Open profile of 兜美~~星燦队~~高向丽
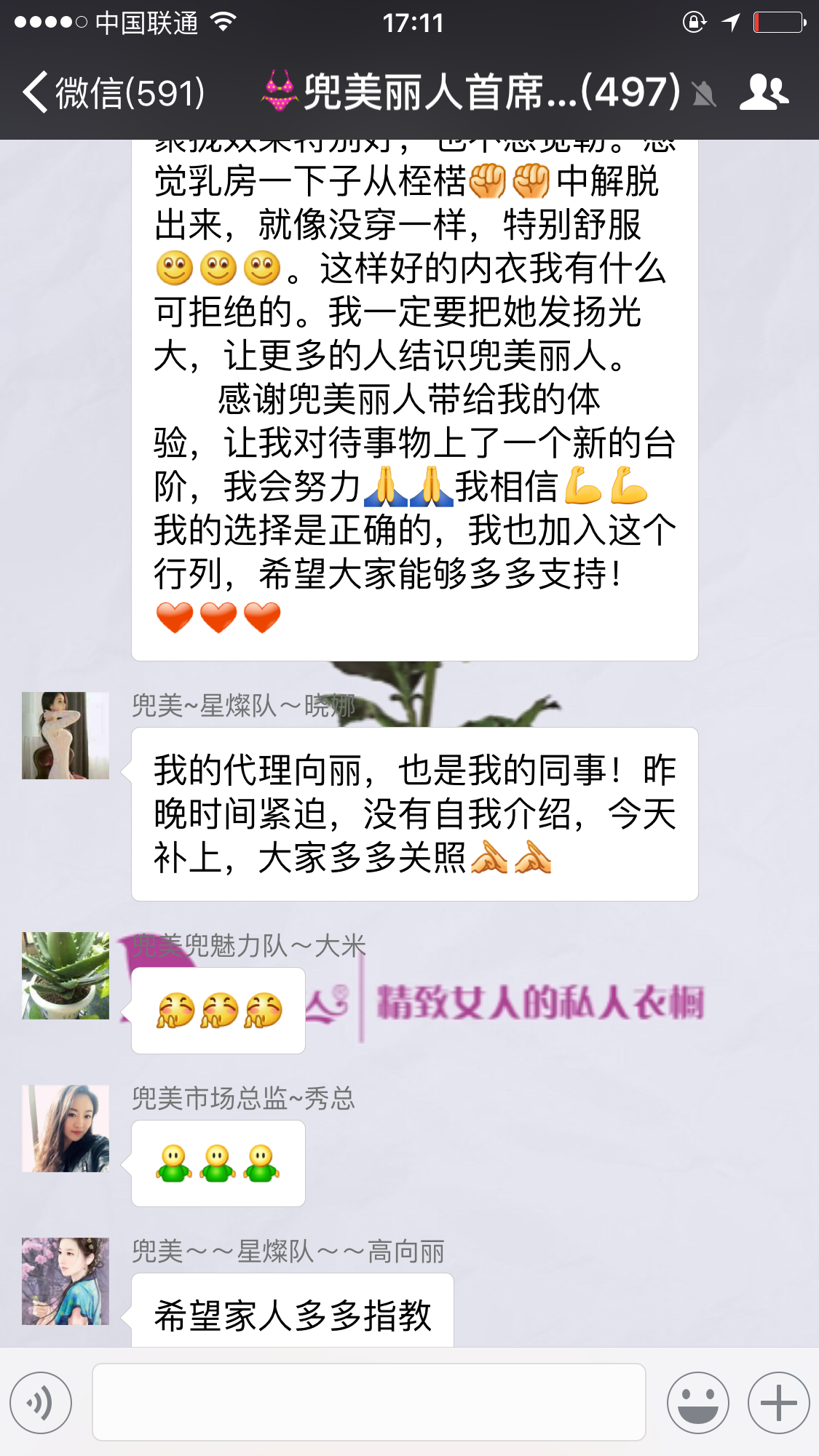 pyautogui.click(x=66, y=1281)
